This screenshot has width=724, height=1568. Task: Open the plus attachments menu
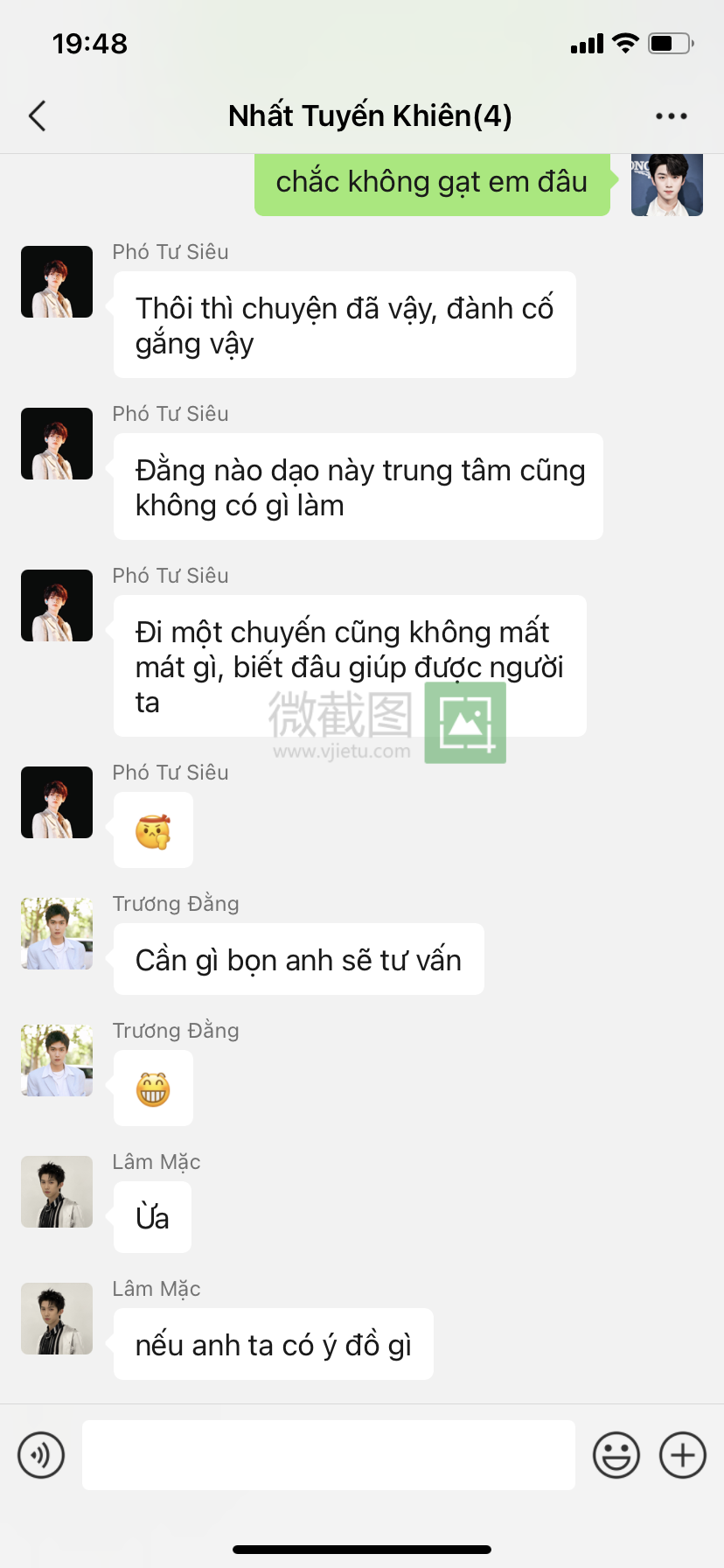point(682,1455)
